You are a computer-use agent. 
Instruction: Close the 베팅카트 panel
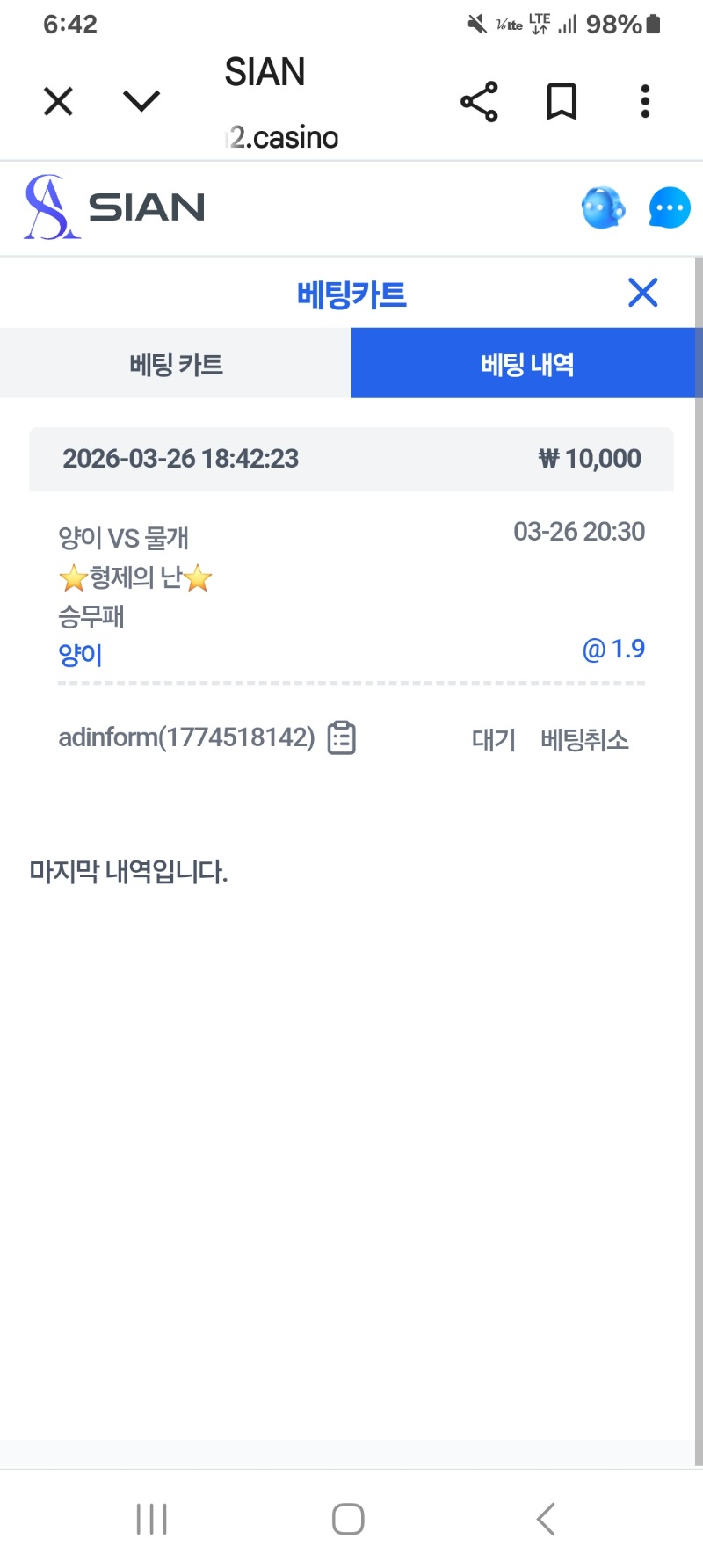pos(643,293)
